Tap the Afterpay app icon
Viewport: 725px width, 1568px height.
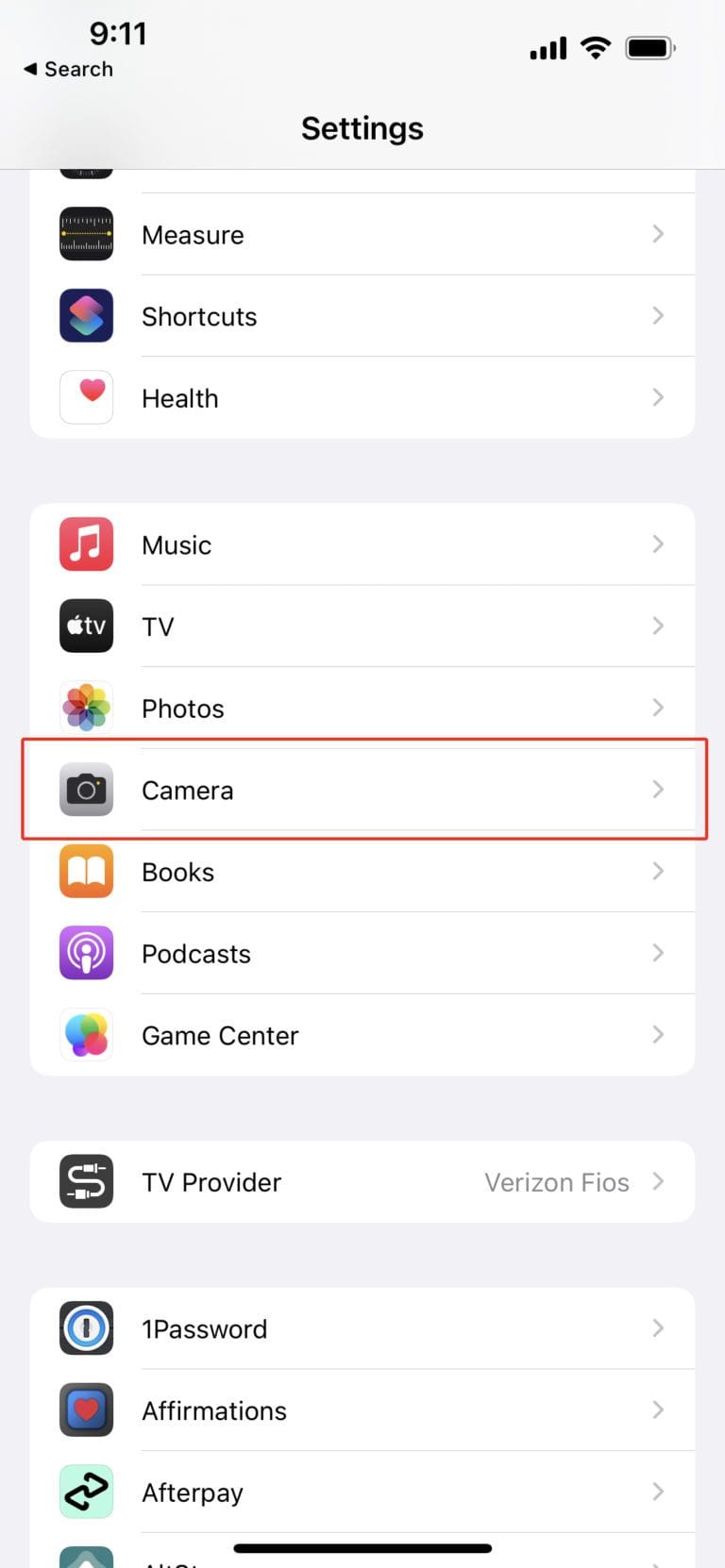[x=86, y=1492]
